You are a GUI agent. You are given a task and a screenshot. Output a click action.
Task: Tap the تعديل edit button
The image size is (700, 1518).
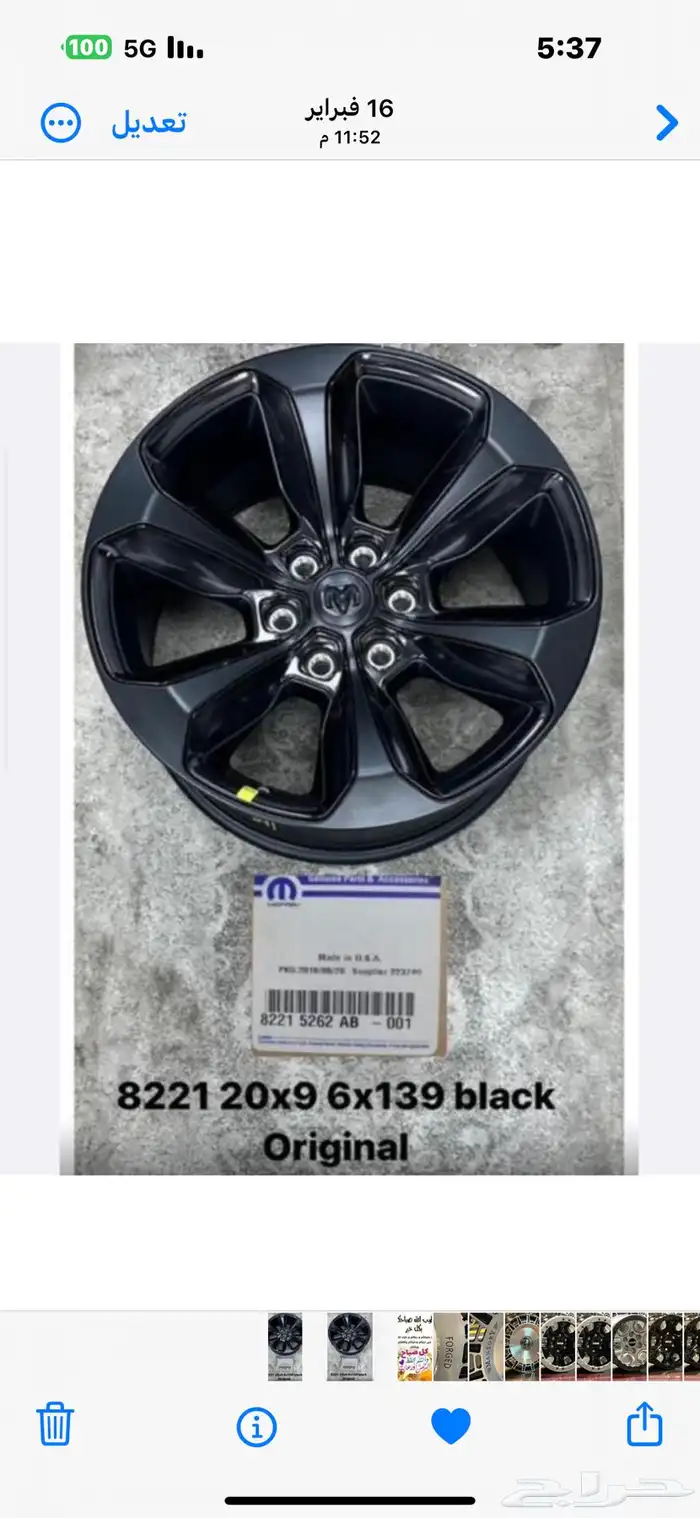148,122
